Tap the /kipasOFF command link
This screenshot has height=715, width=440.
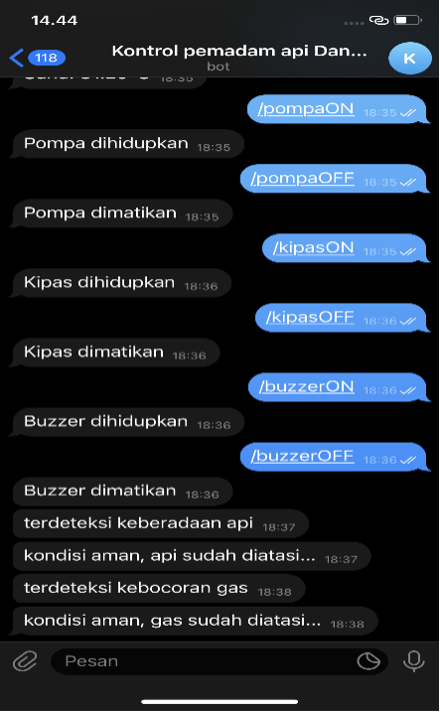click(x=310, y=317)
